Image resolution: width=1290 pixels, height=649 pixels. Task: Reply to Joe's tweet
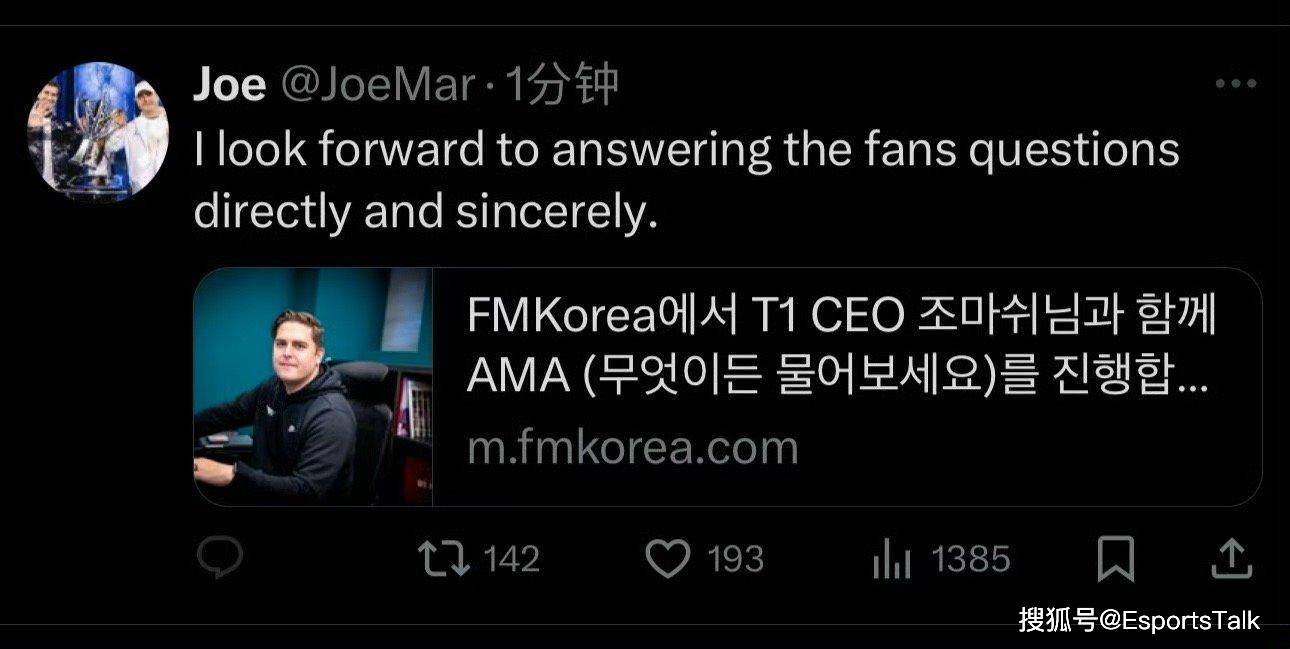219,559
